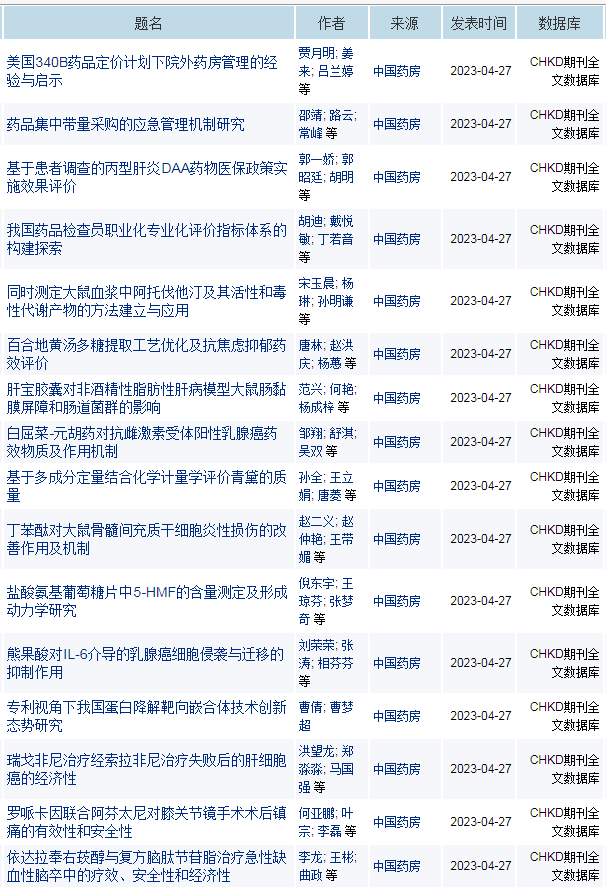This screenshot has height=893, width=606.
Task: Open the 盐酸氨基葡萄糖片 article
Action: (x=147, y=601)
